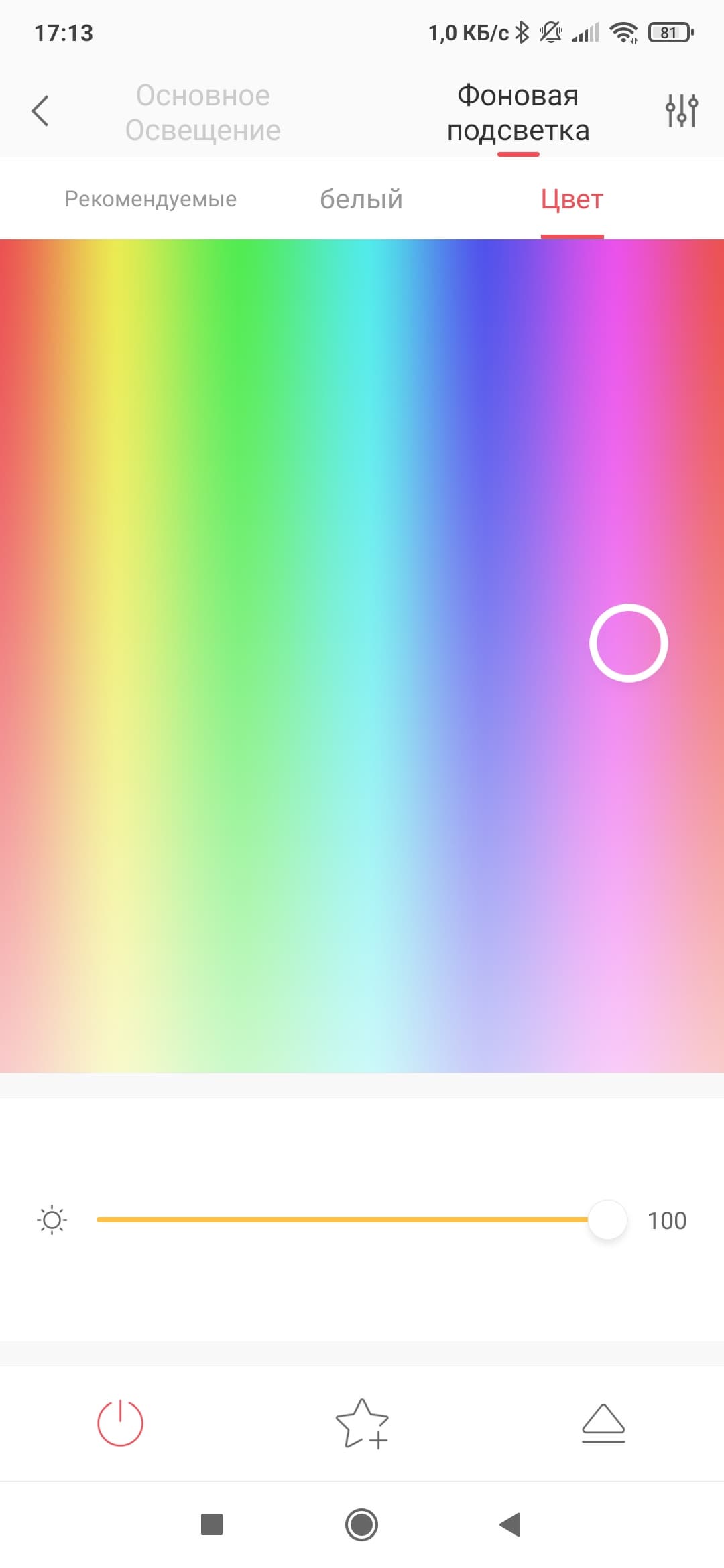Go to the Android home screen

tap(362, 1524)
